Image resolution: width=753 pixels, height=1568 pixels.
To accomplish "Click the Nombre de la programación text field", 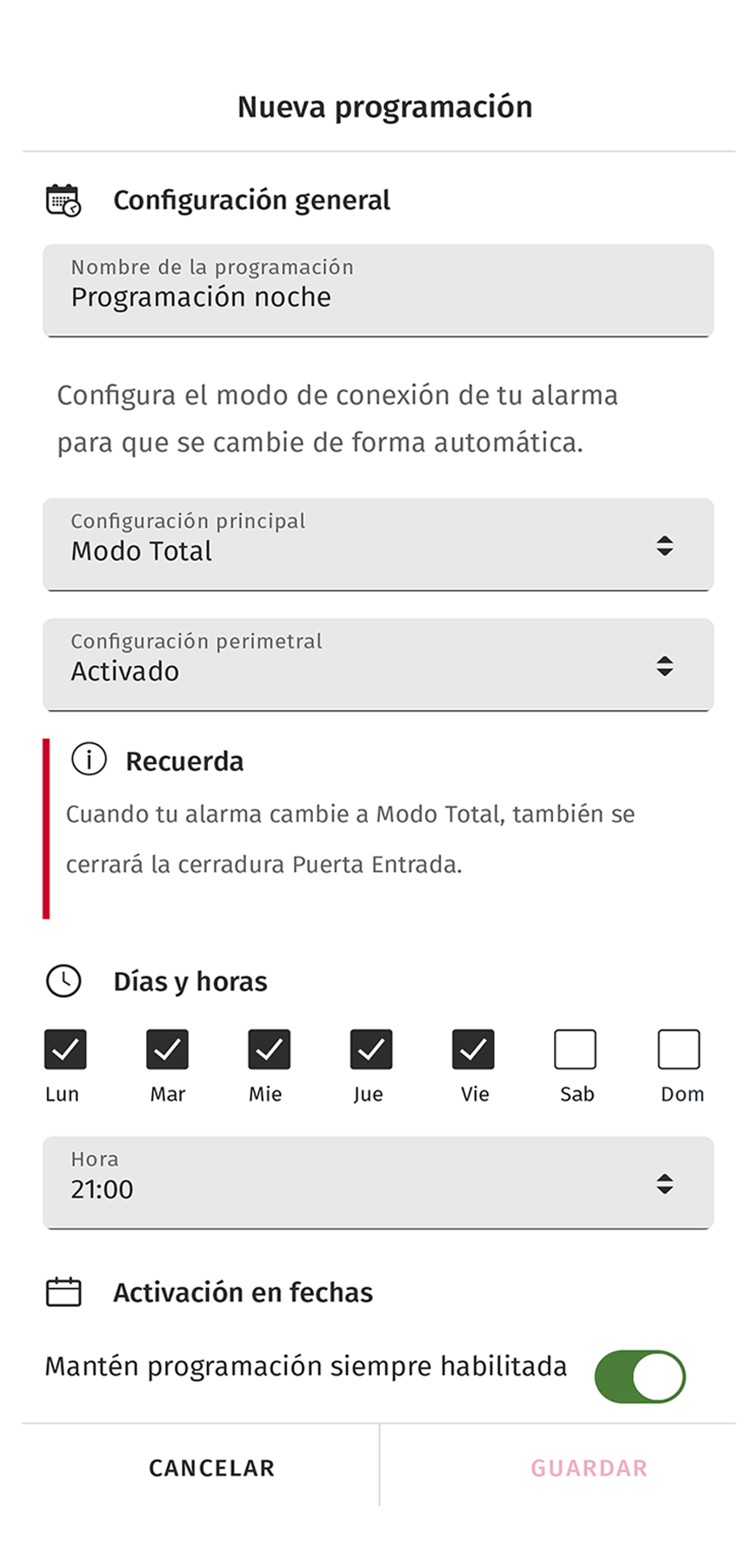I will click(x=377, y=289).
